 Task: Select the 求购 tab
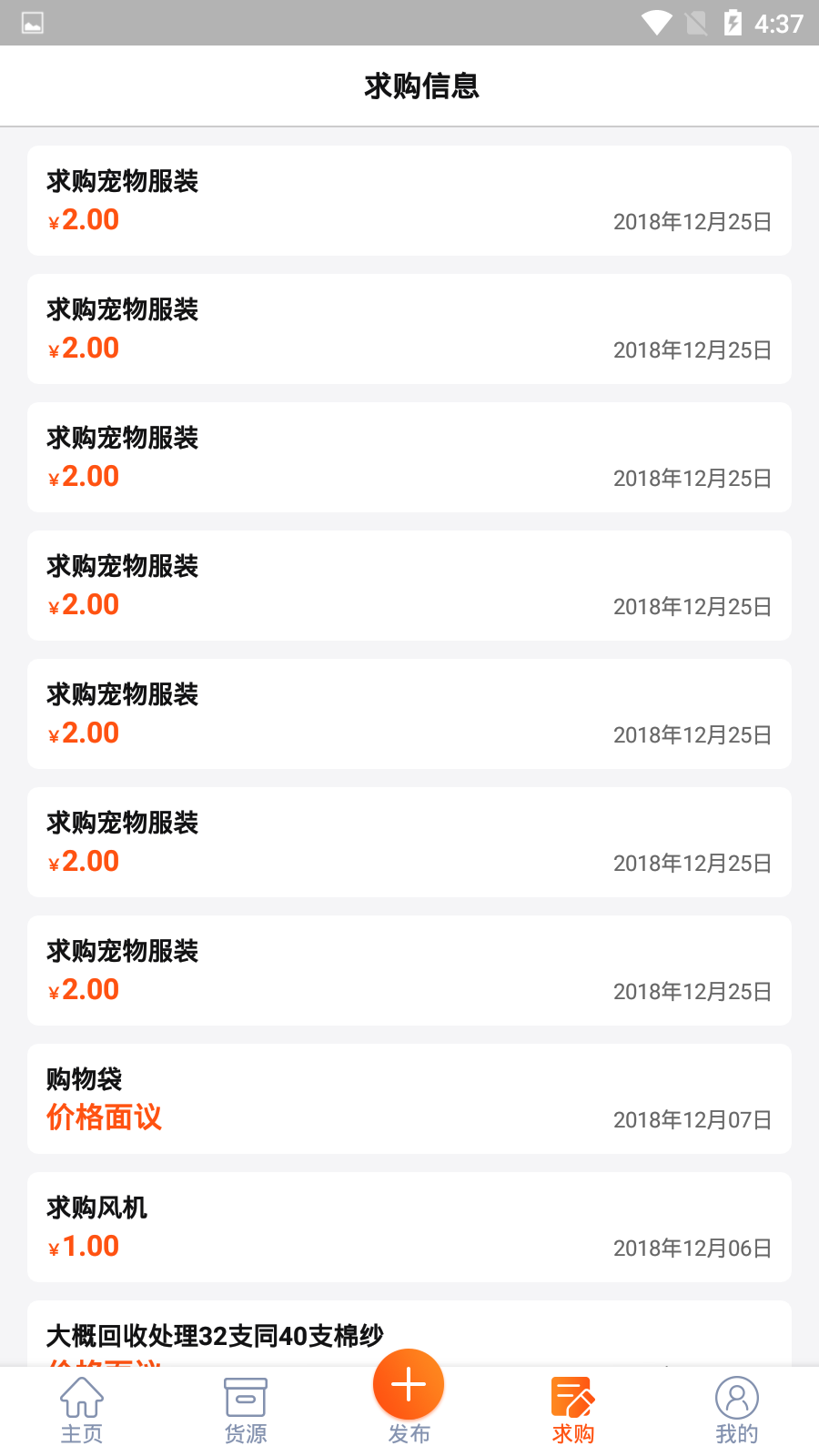point(573,1410)
